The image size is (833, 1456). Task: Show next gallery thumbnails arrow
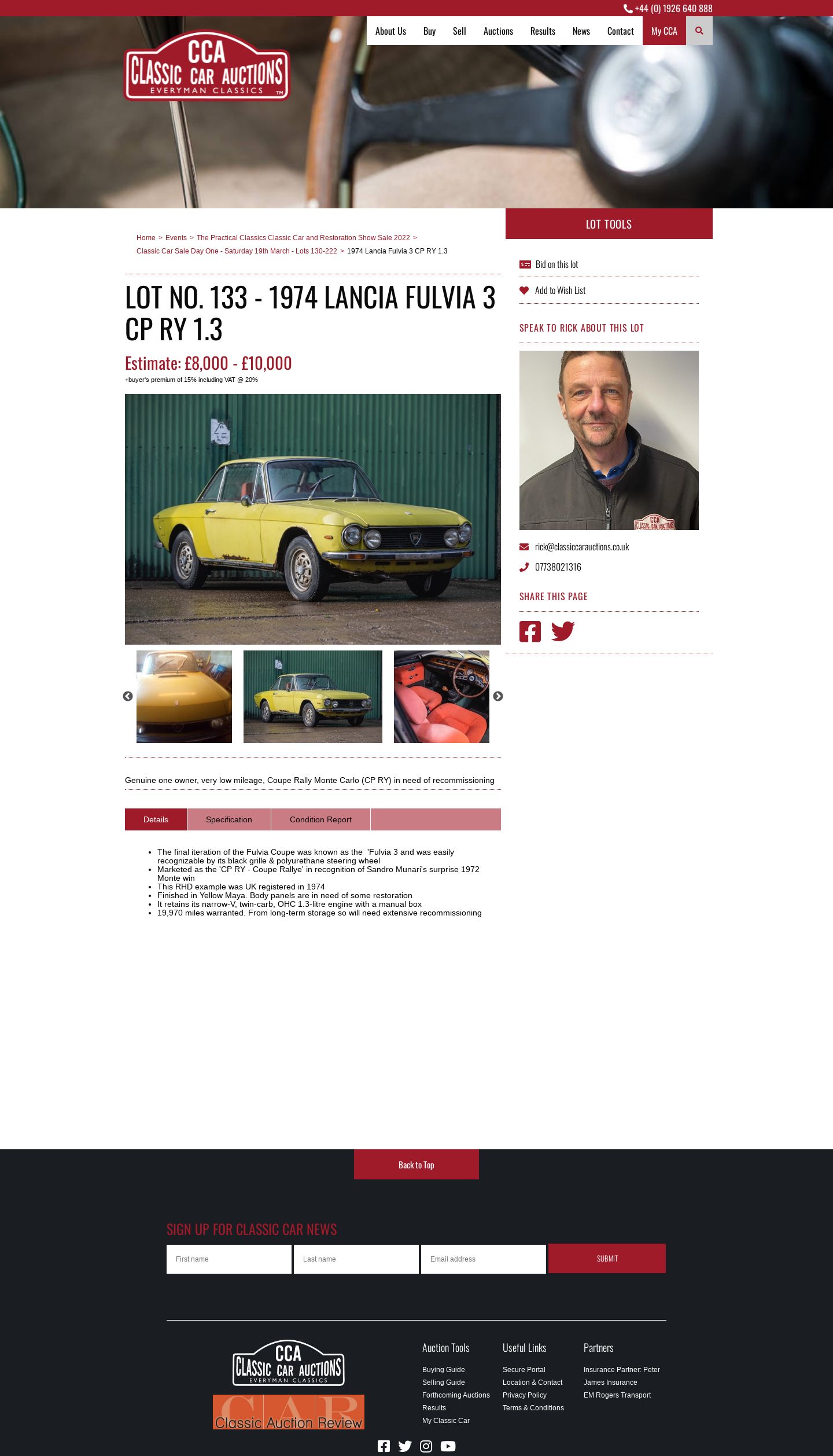pyautogui.click(x=497, y=696)
